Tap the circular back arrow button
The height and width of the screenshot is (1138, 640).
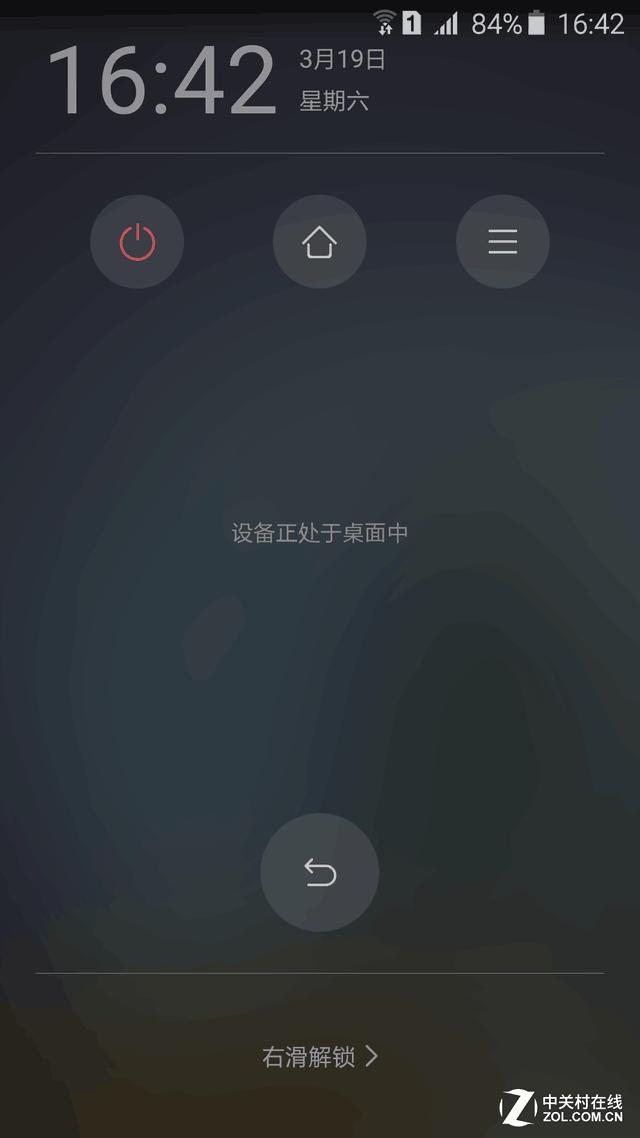pyautogui.click(x=319, y=872)
